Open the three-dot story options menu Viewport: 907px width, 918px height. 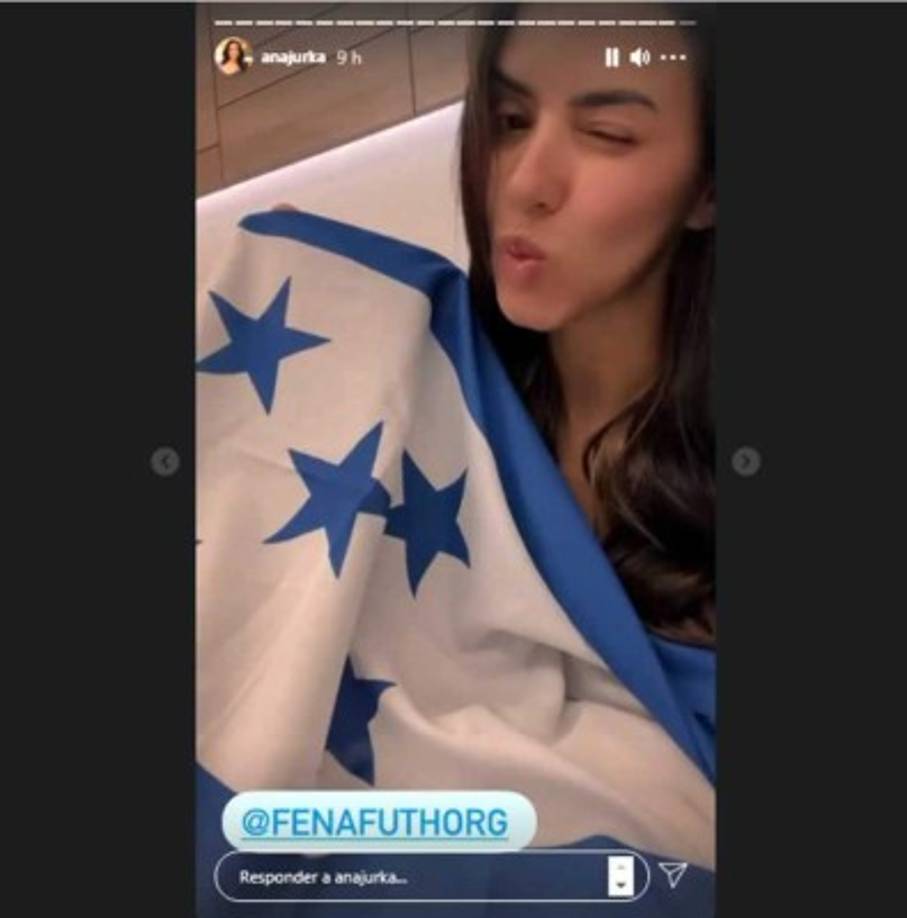[674, 58]
